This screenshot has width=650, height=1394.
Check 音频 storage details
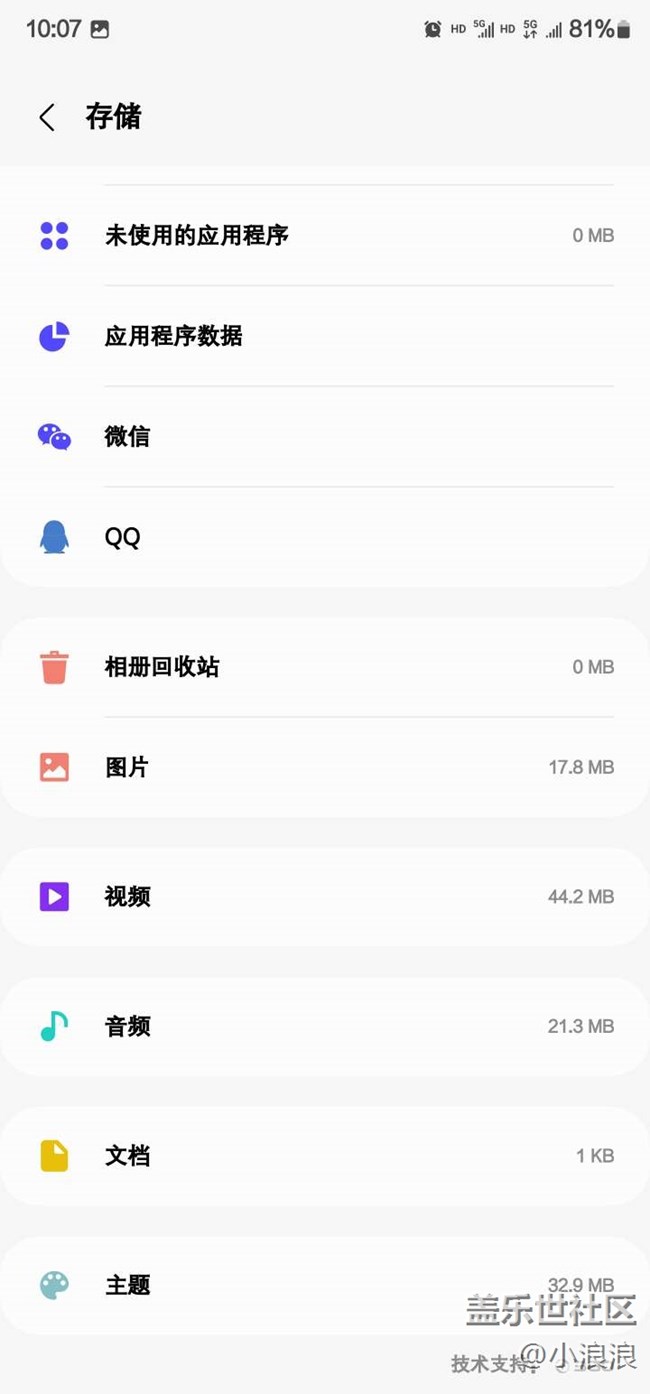(325, 1026)
